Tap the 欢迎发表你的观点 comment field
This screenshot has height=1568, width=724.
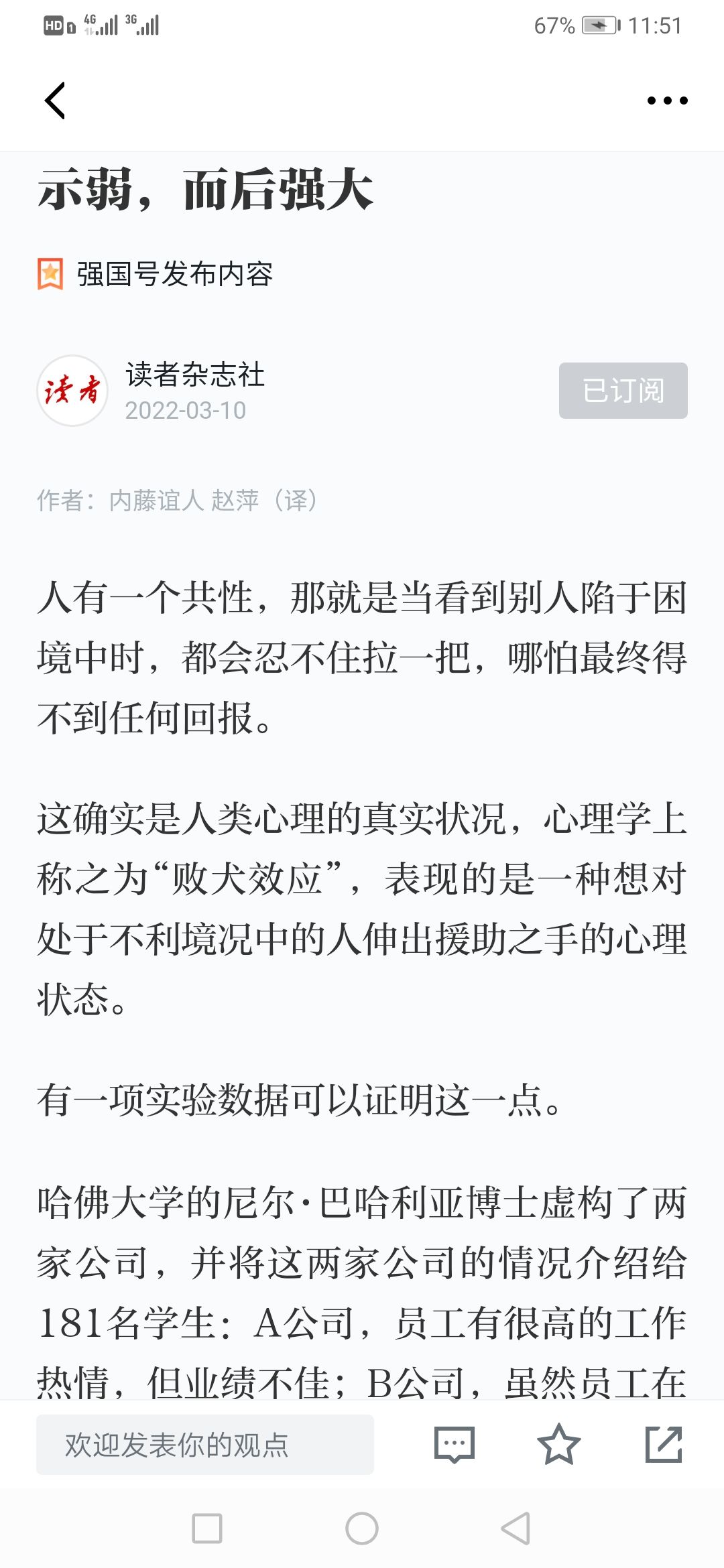205,1445
